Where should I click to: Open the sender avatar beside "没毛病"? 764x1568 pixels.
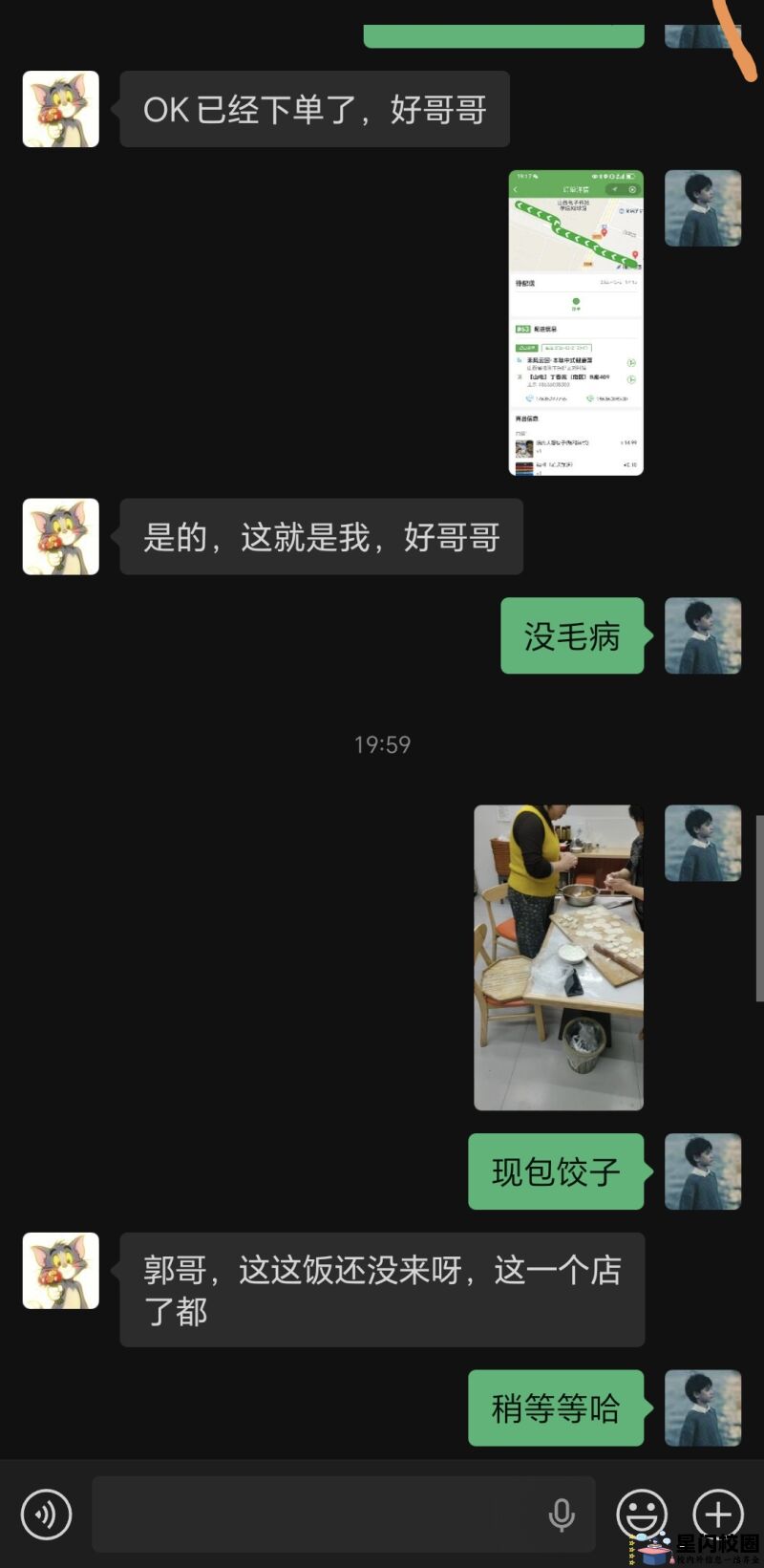(x=703, y=635)
